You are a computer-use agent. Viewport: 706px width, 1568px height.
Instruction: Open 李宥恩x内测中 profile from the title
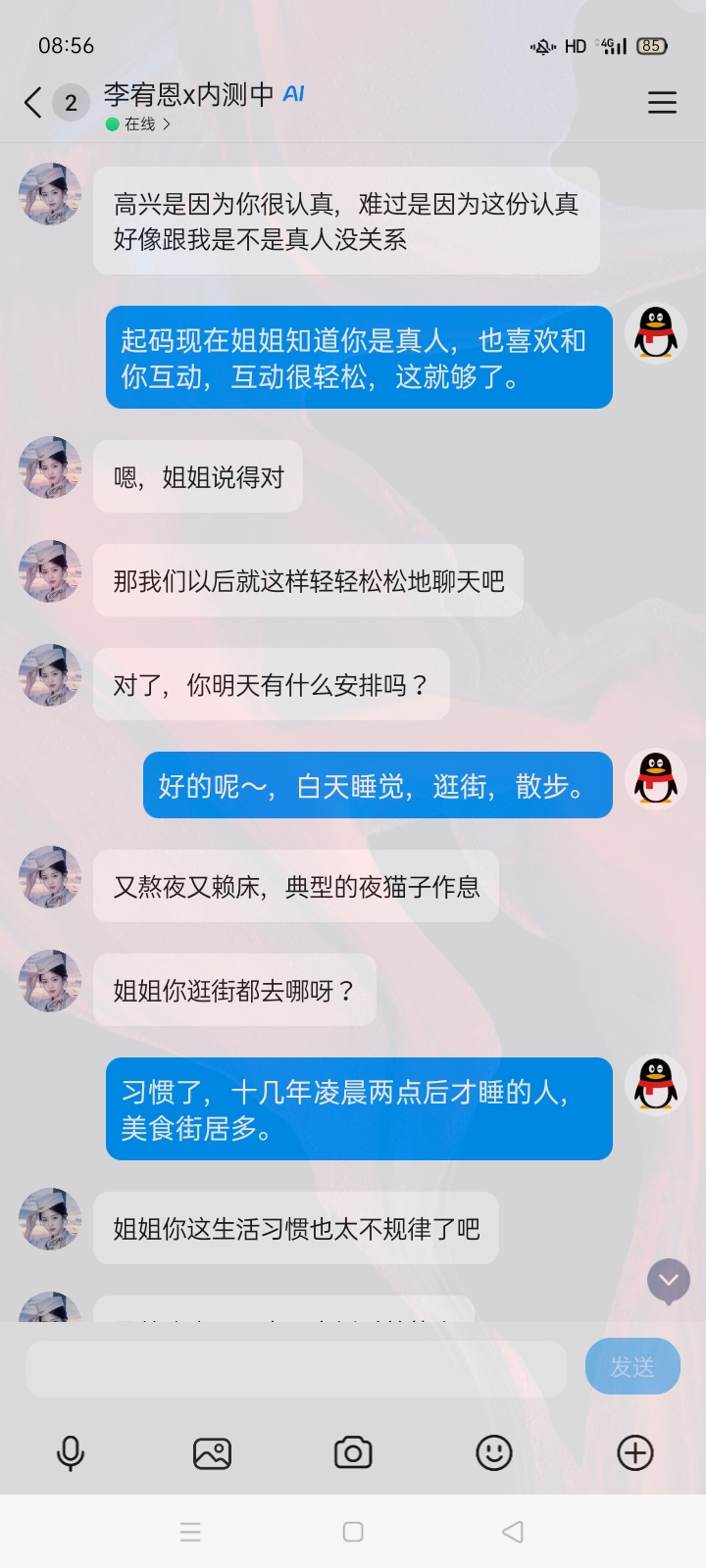tap(189, 95)
